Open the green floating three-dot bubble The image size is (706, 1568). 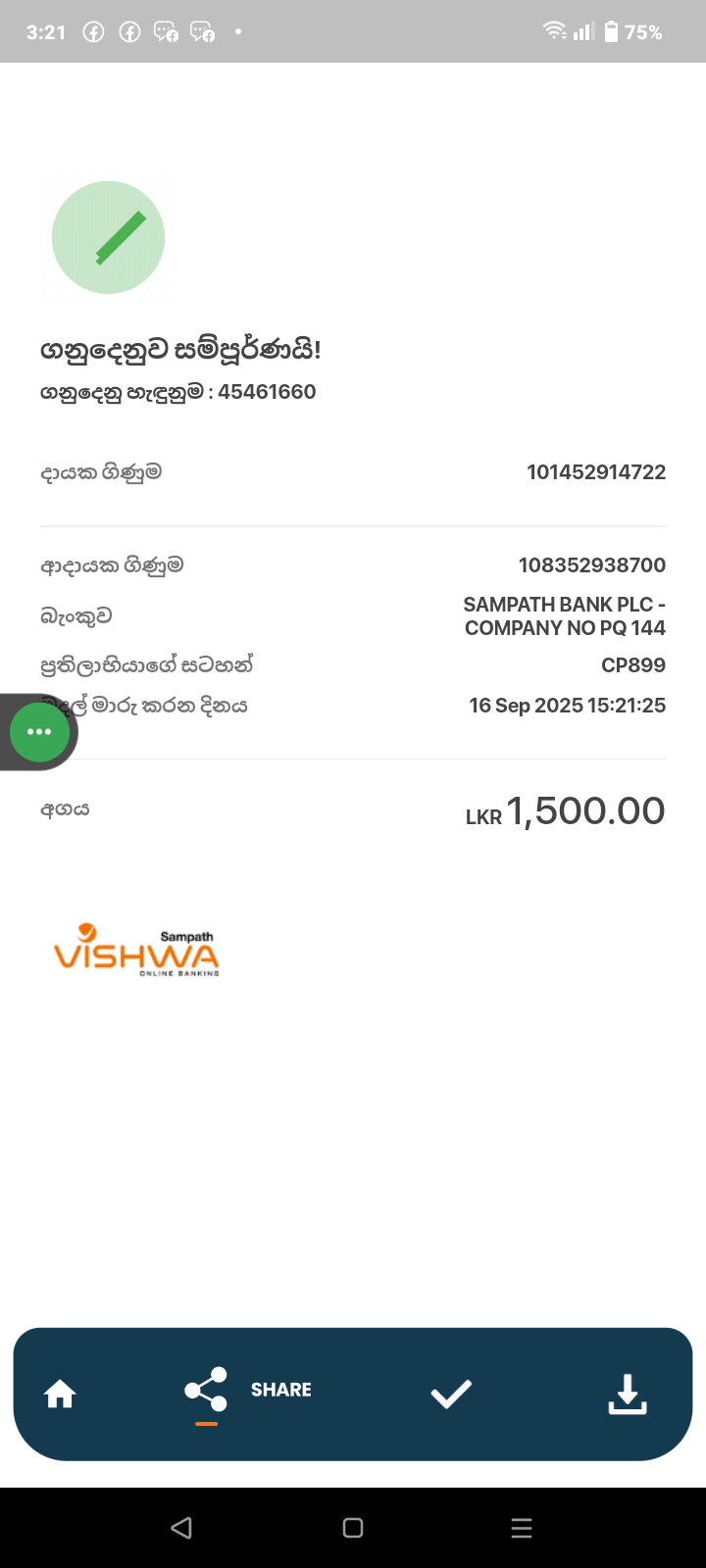(x=39, y=732)
